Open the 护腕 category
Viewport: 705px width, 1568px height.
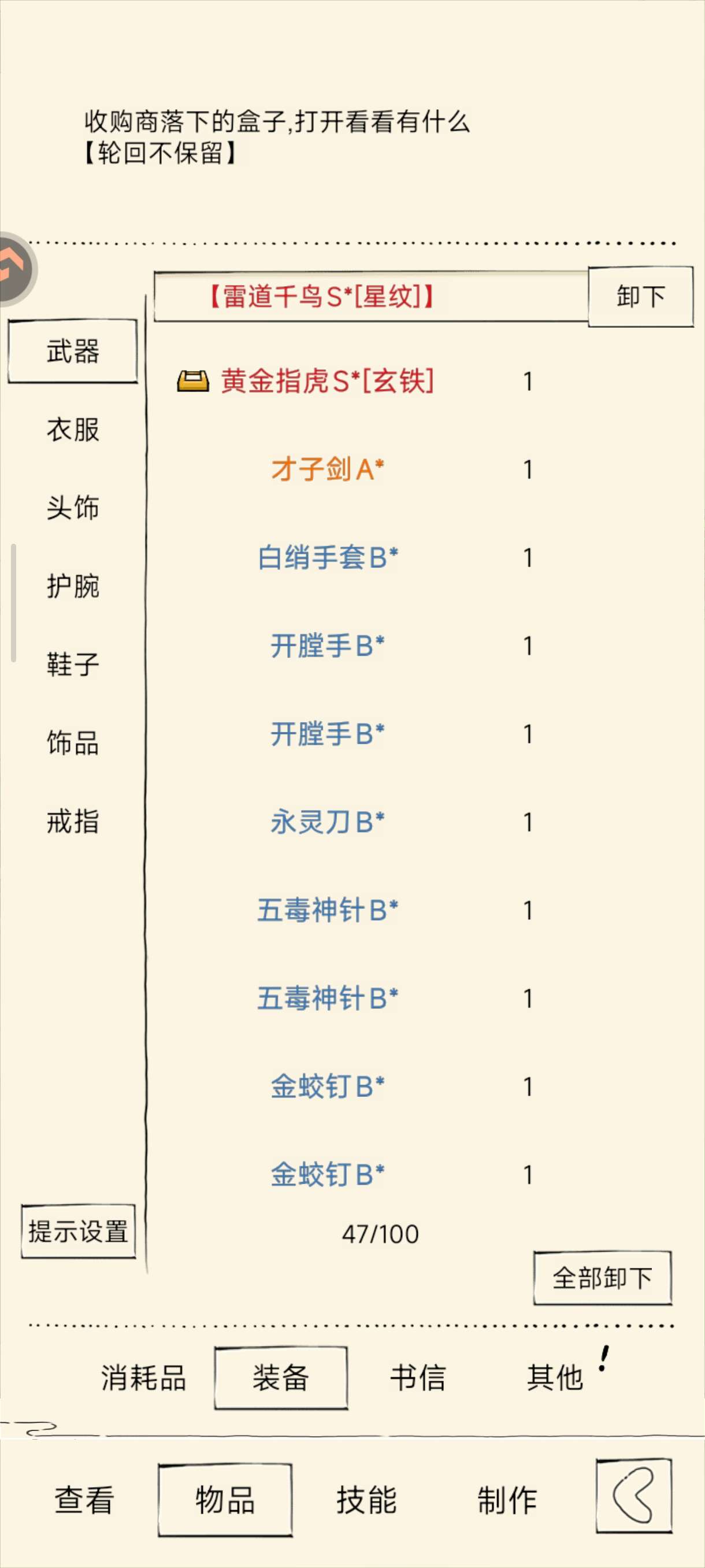[73, 586]
